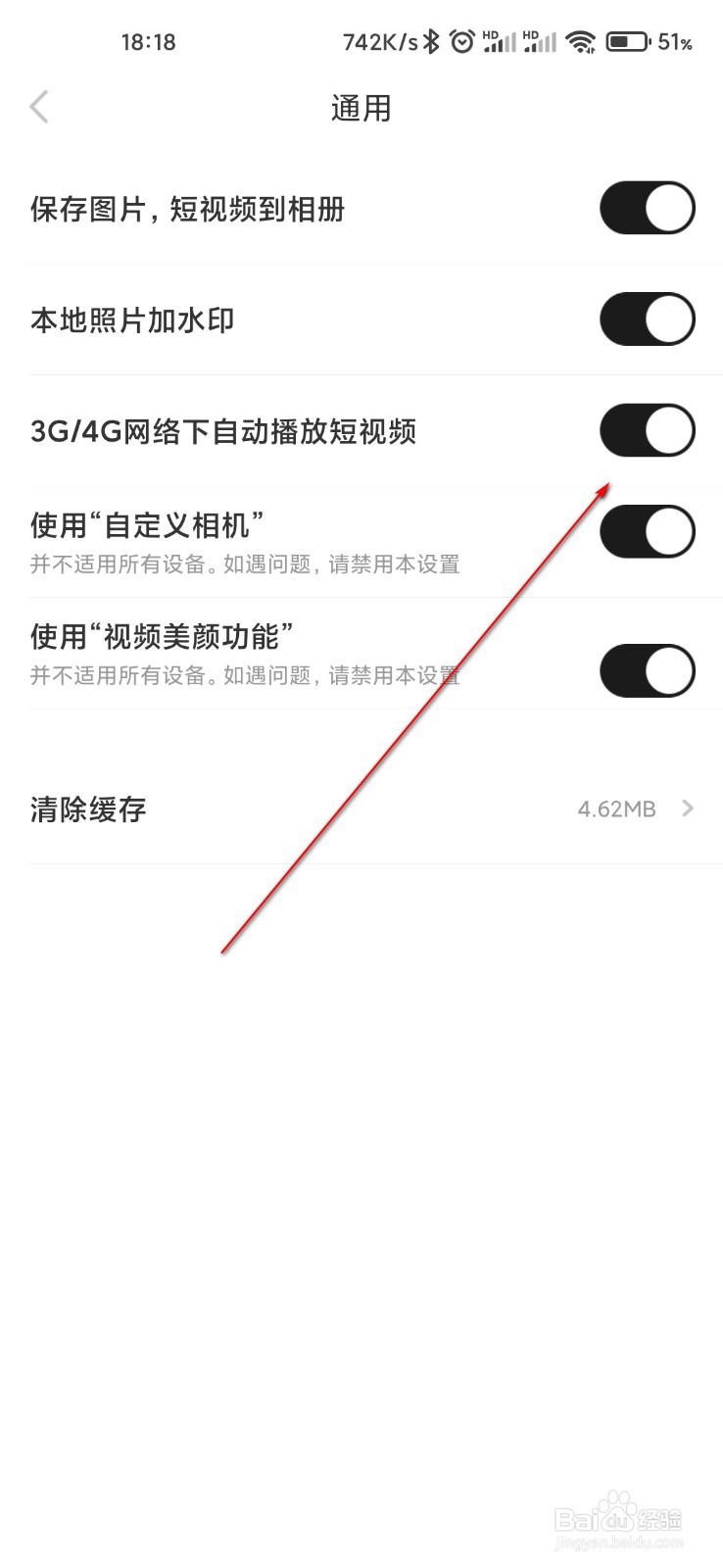Tap the battery indicator in the status bar
The image size is (723, 1568).
[627, 41]
